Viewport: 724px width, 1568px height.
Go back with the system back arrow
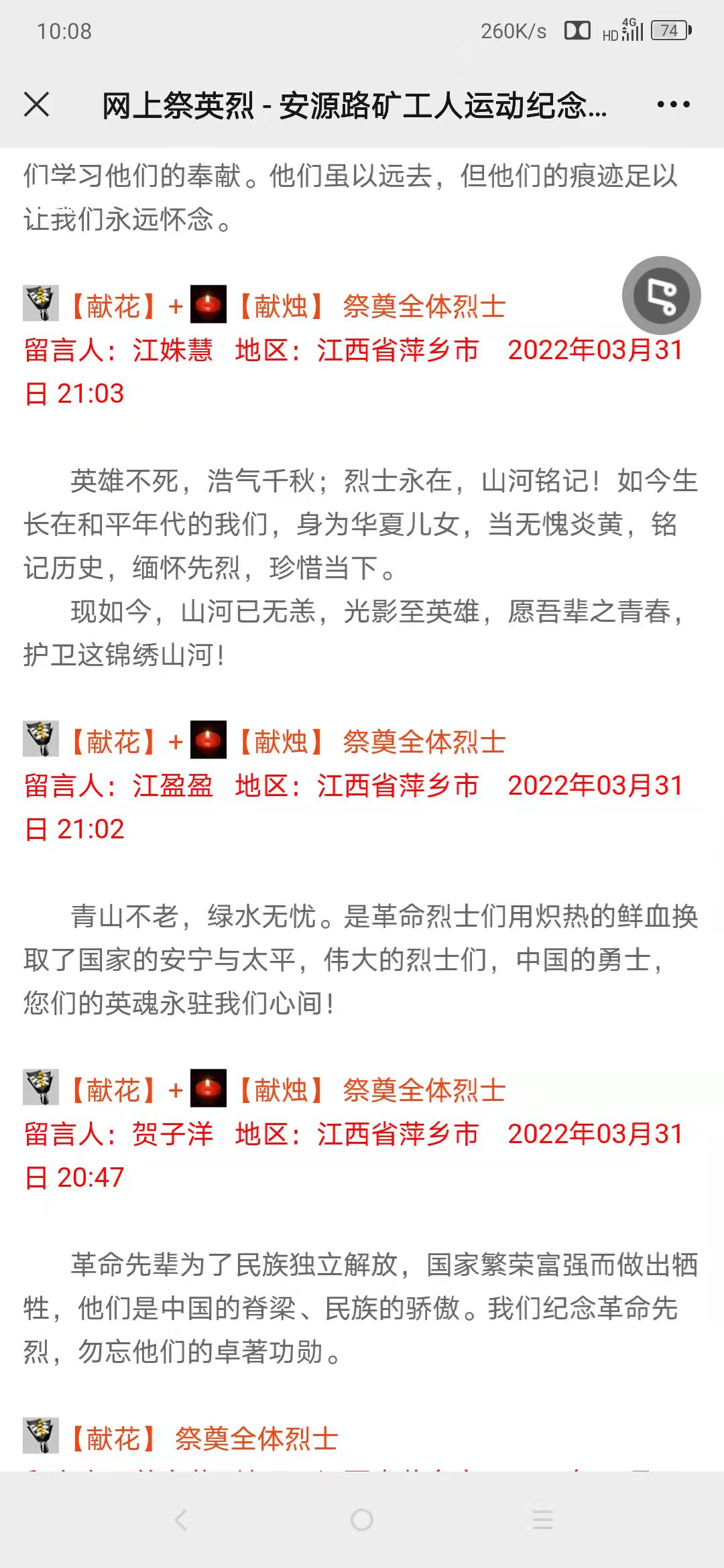(x=180, y=1520)
